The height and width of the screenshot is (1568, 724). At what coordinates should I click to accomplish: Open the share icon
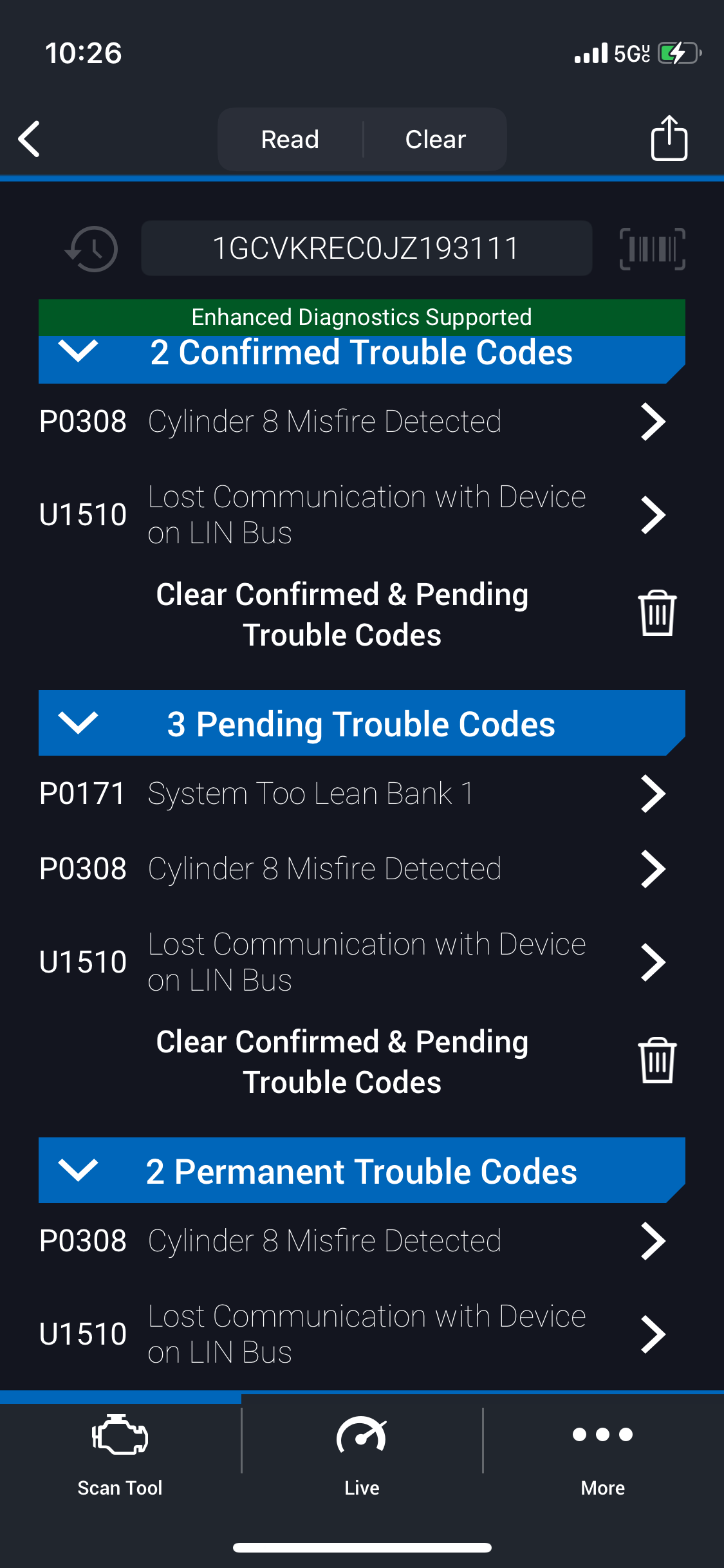pyautogui.click(x=669, y=138)
